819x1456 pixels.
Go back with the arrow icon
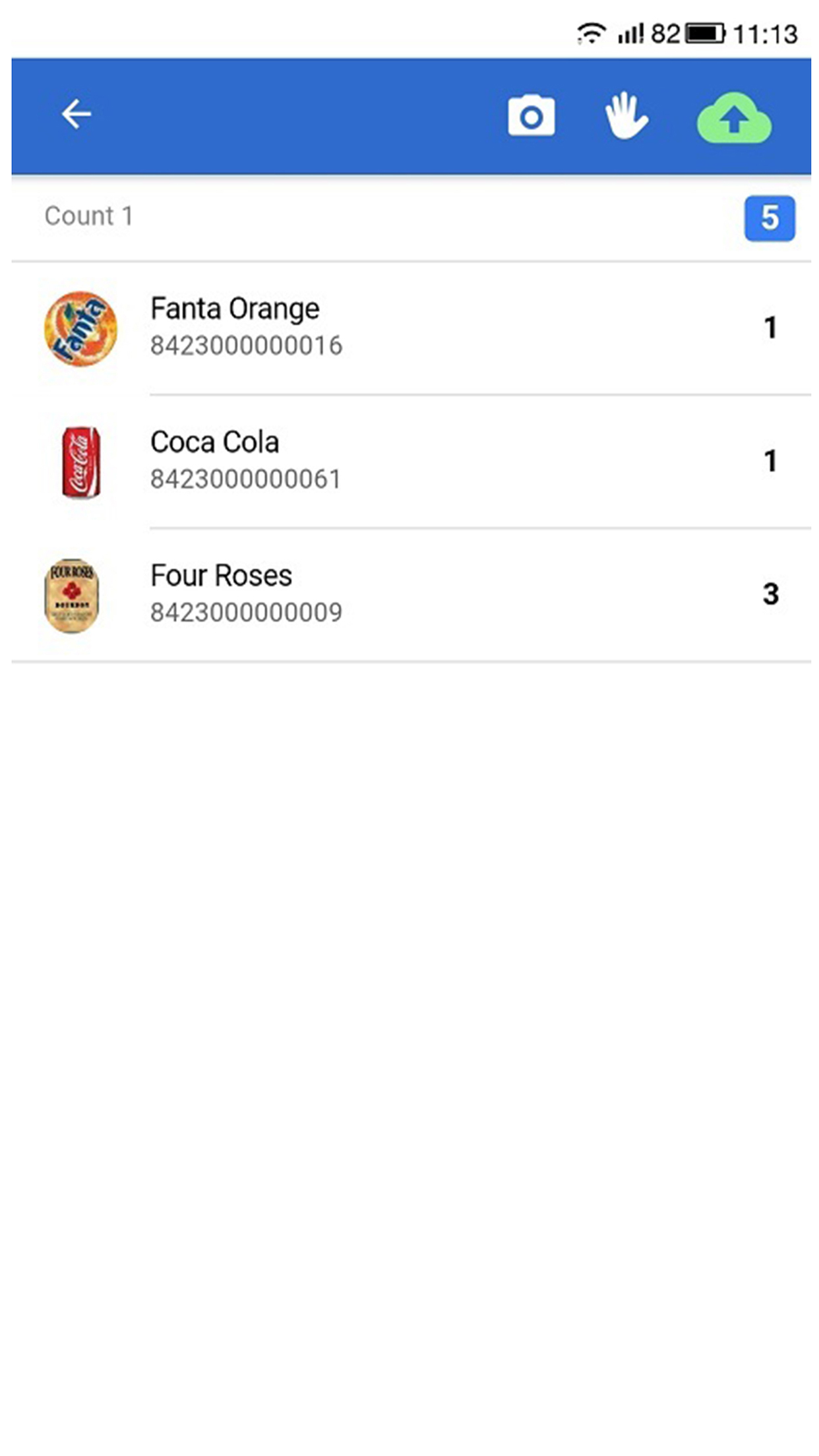tap(76, 115)
